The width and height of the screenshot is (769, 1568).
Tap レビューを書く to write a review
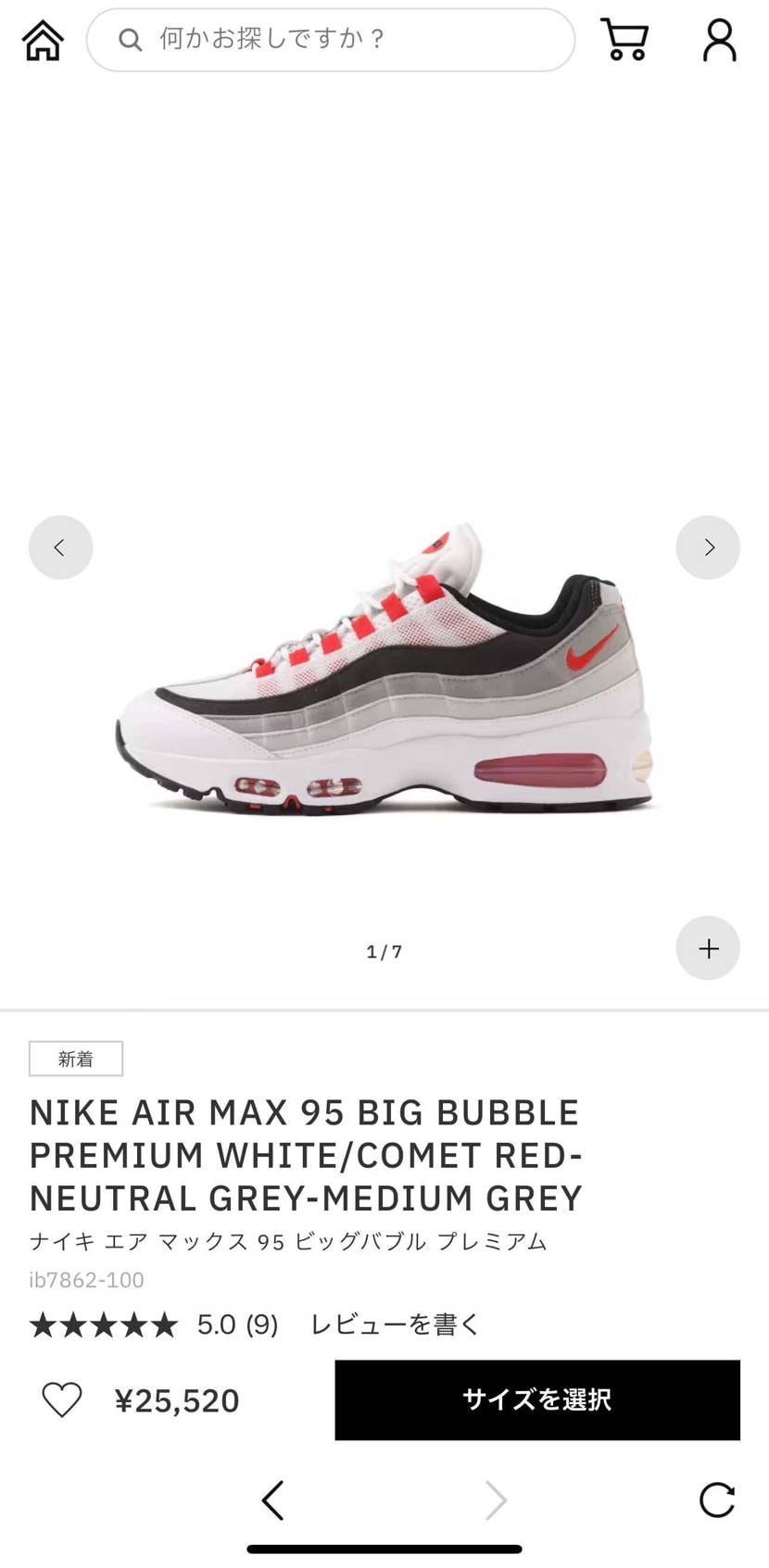pos(396,1324)
